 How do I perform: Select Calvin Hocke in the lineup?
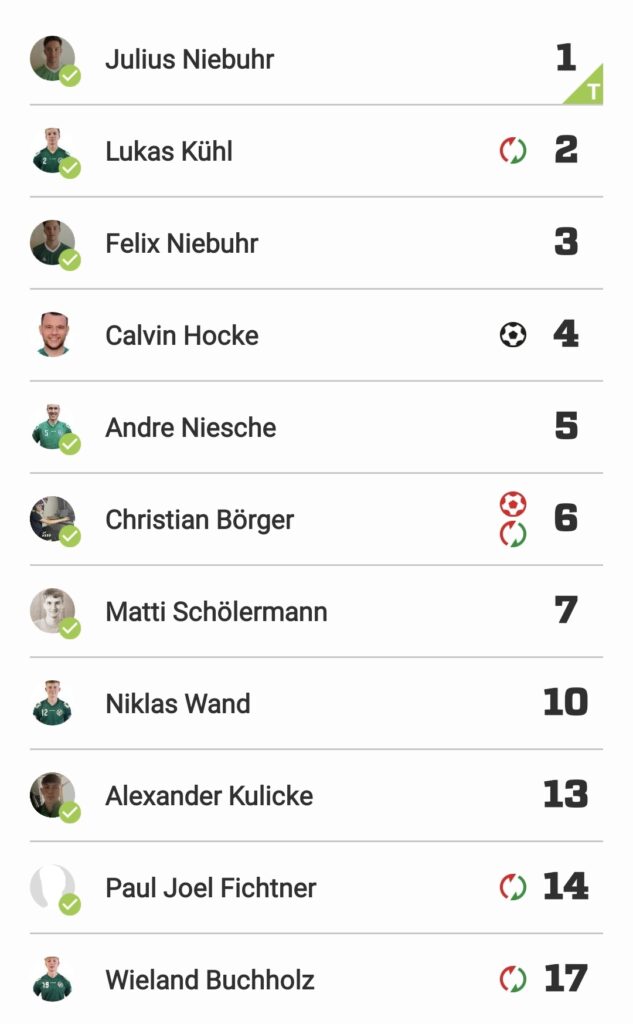click(x=182, y=335)
